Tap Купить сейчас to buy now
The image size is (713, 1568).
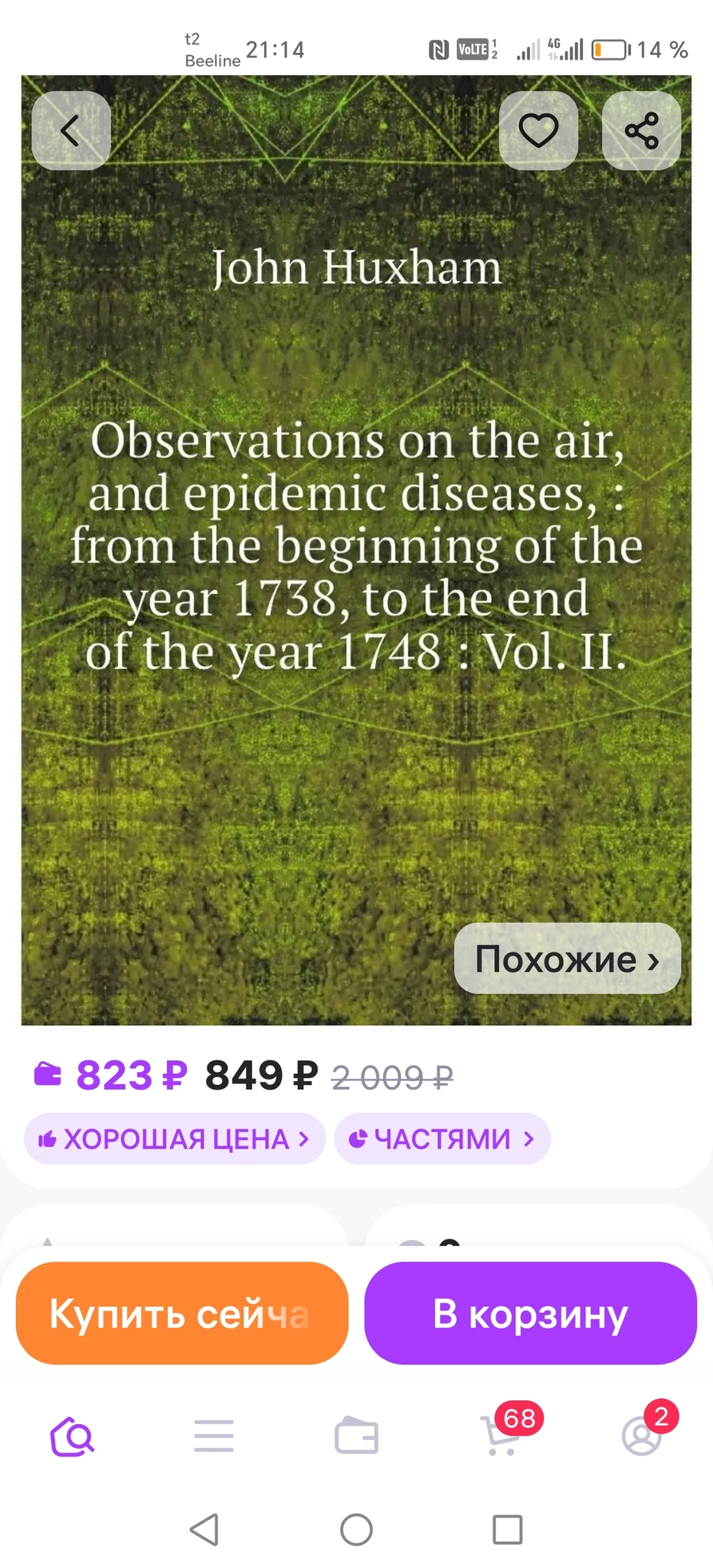182,1314
